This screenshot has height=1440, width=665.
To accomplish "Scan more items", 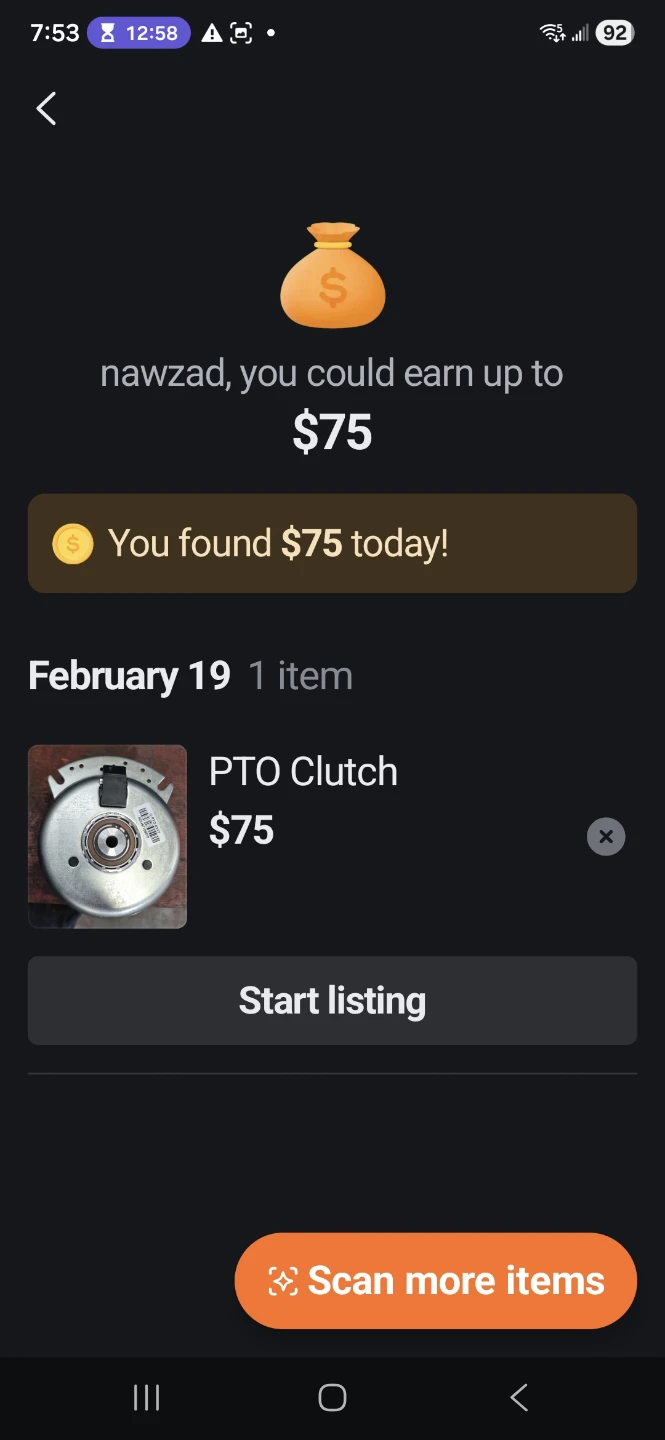I will [436, 1280].
